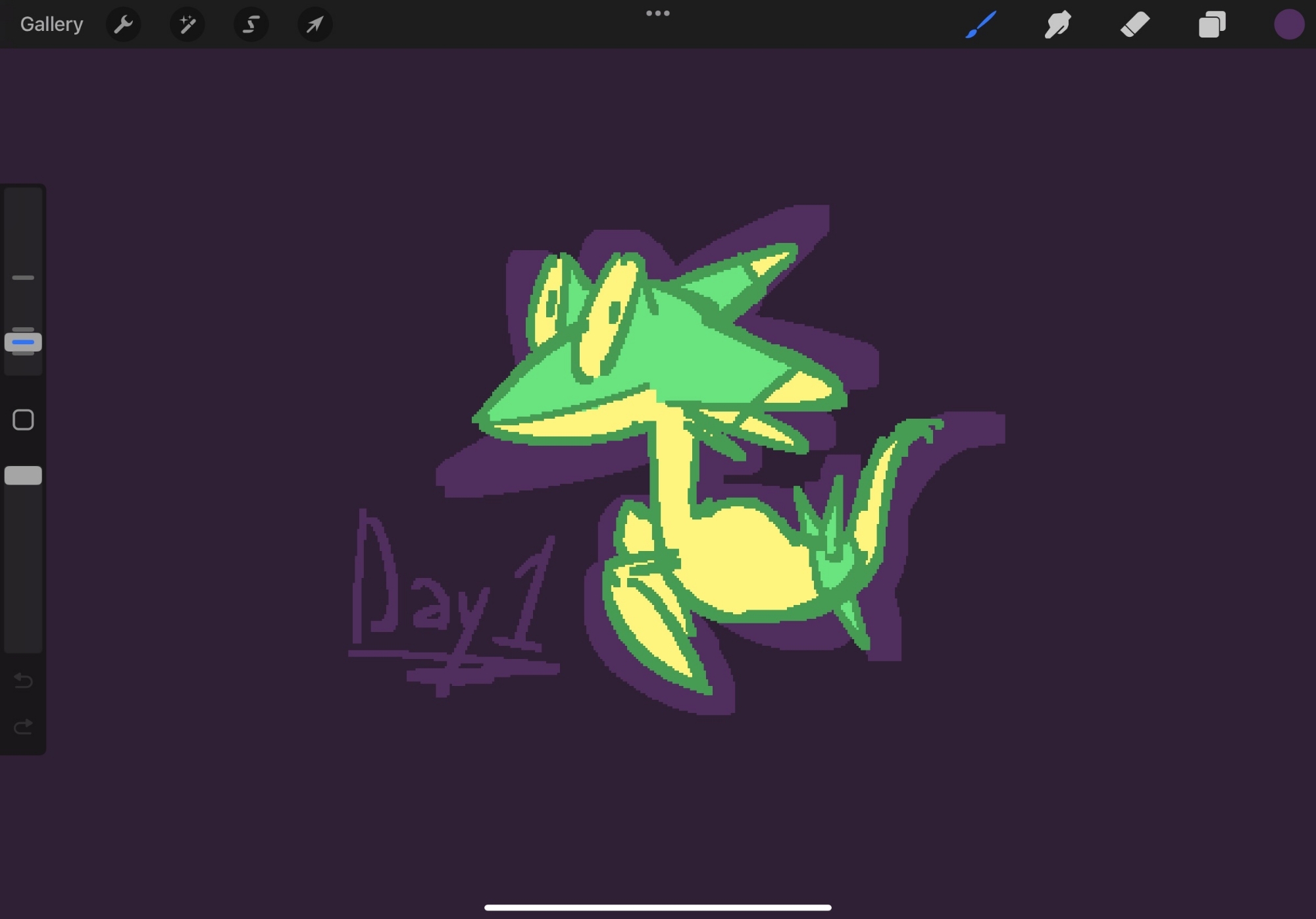Undo the last stroke
The width and height of the screenshot is (1316, 919).
tap(23, 680)
